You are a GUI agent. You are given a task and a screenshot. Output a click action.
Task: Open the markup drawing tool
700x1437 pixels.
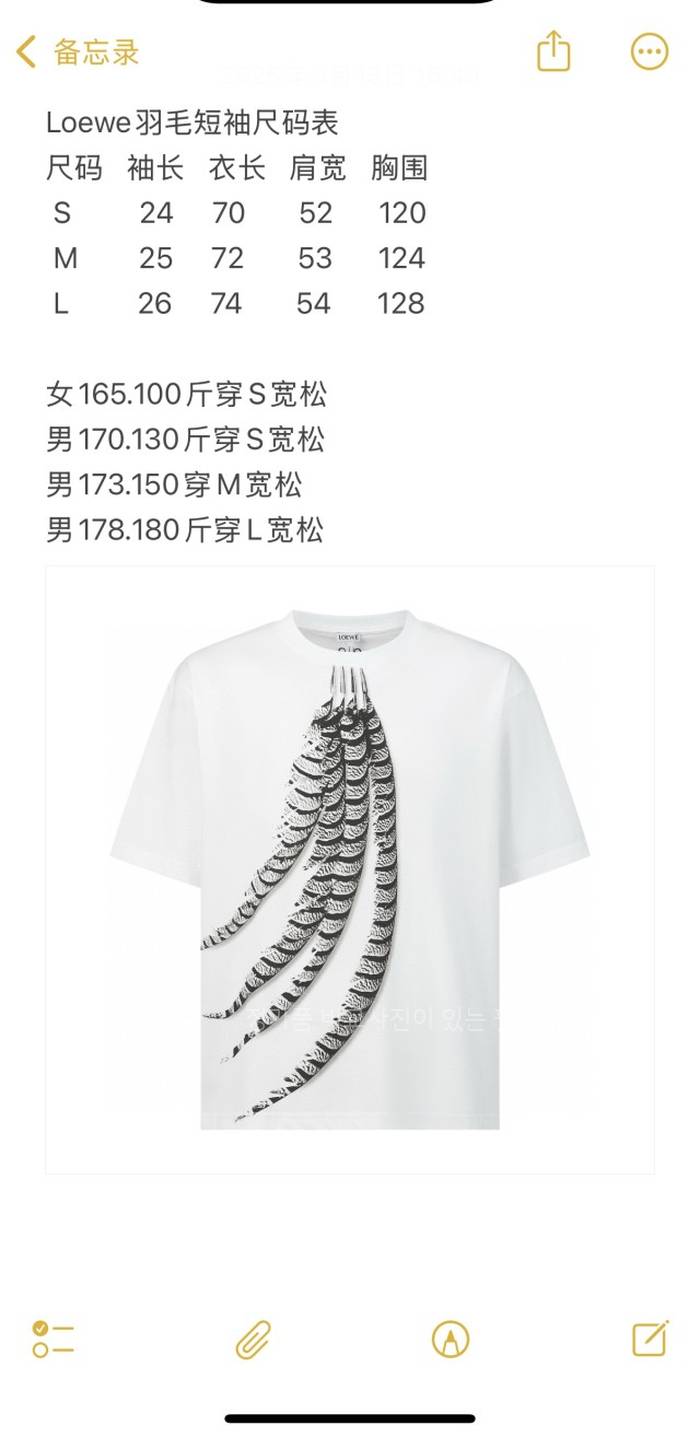451,1339
